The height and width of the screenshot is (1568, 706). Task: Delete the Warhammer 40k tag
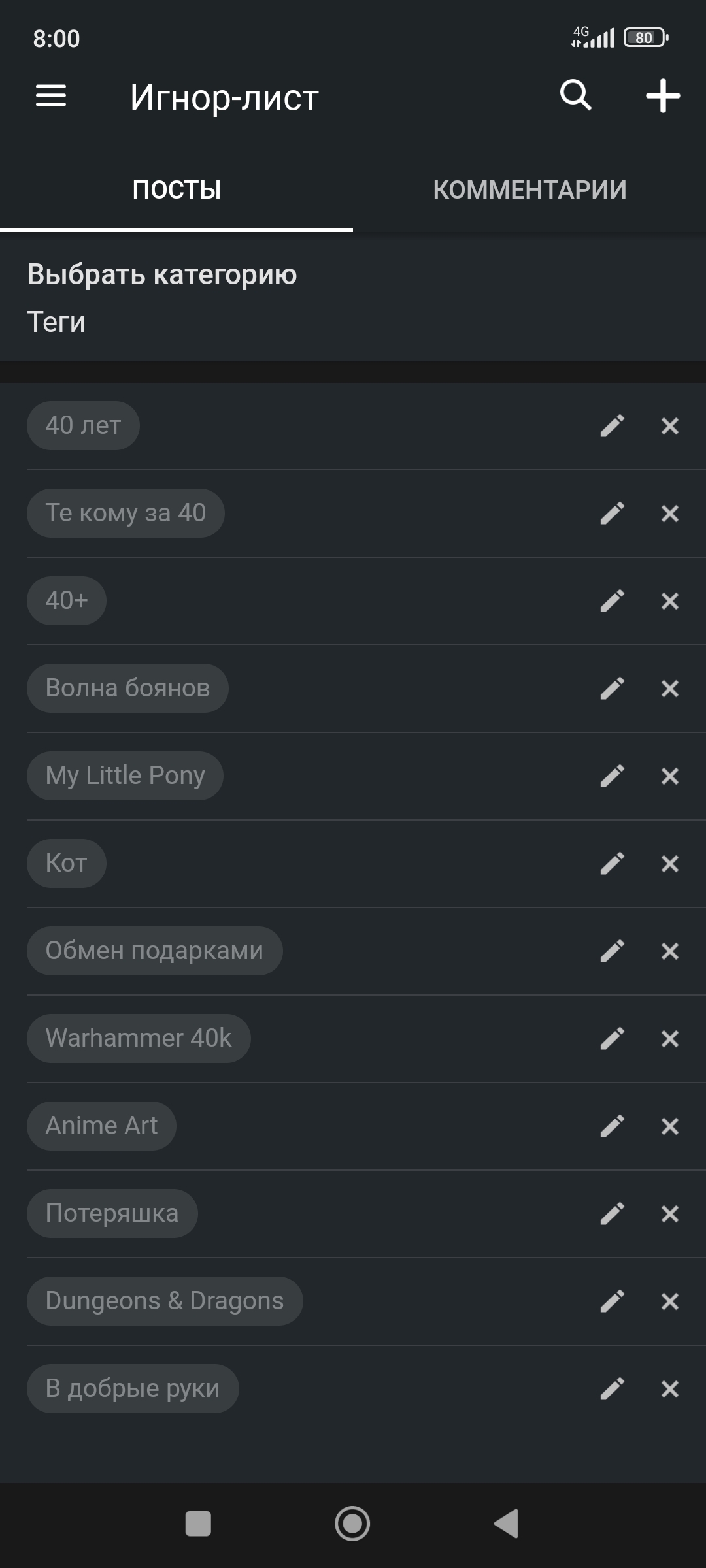(x=670, y=1039)
